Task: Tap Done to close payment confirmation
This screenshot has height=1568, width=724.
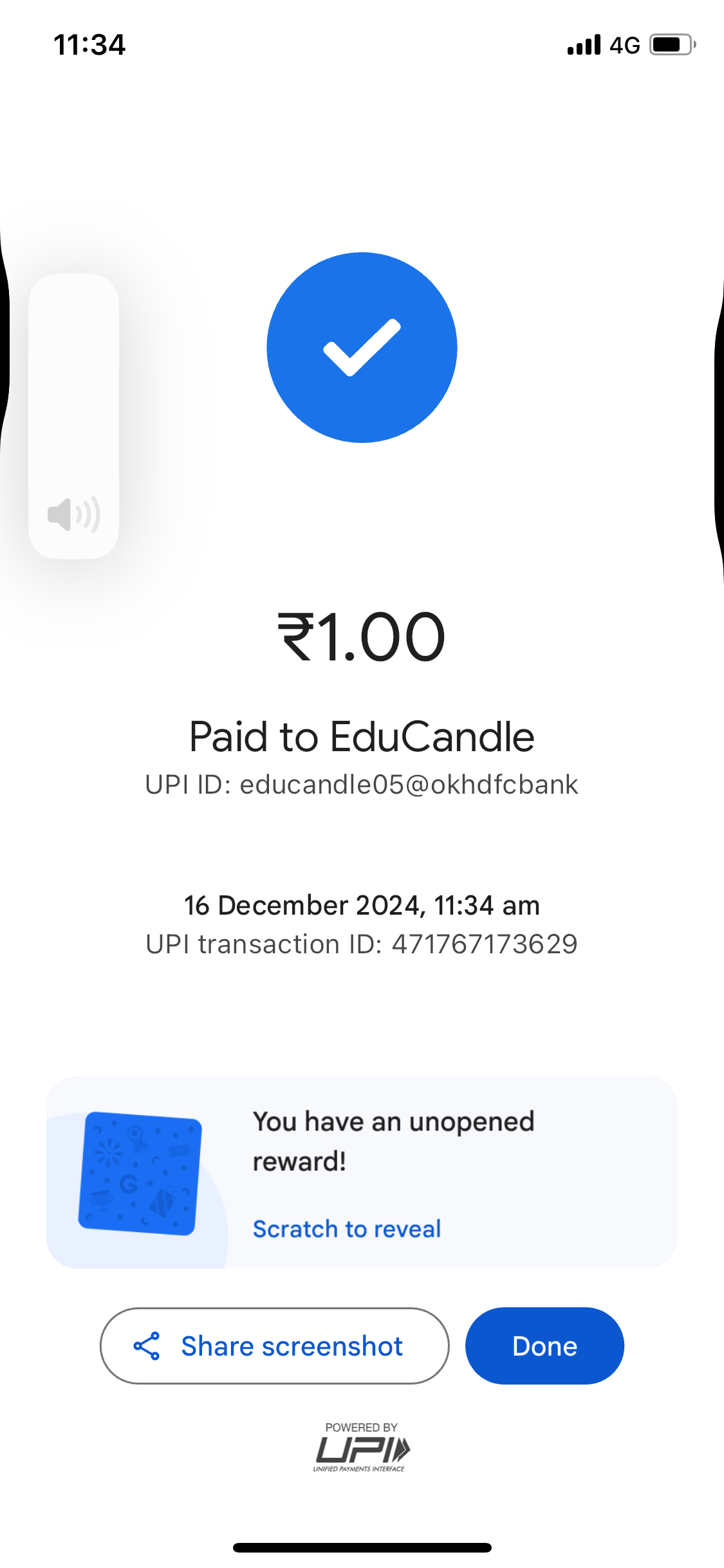Action: tap(544, 1346)
